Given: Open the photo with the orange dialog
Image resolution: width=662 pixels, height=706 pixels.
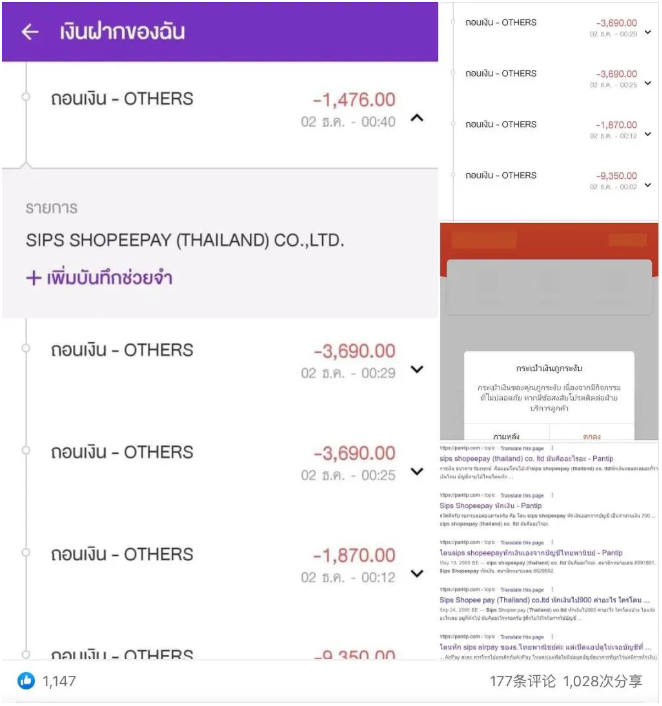Looking at the screenshot, I should coord(551,330).
